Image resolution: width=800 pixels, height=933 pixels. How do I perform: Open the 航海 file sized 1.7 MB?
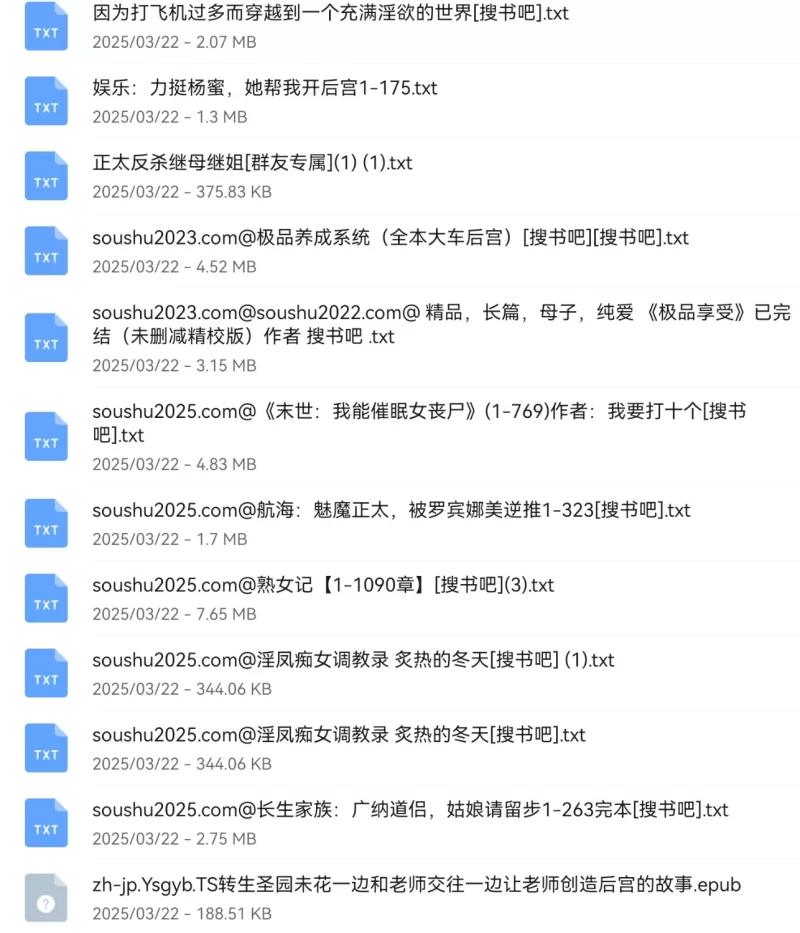pos(391,510)
